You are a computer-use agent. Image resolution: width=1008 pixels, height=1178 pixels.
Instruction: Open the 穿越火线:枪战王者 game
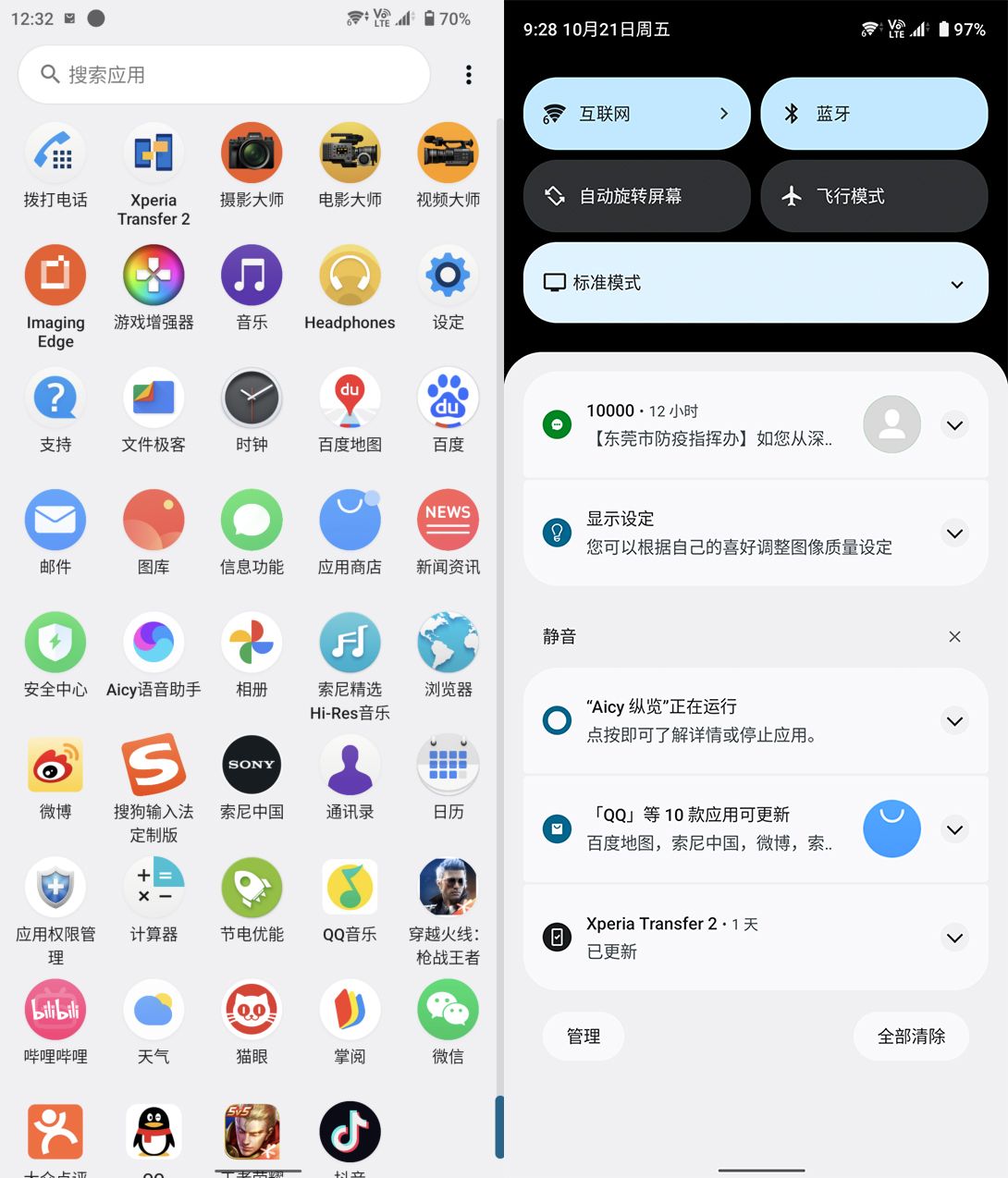click(448, 886)
